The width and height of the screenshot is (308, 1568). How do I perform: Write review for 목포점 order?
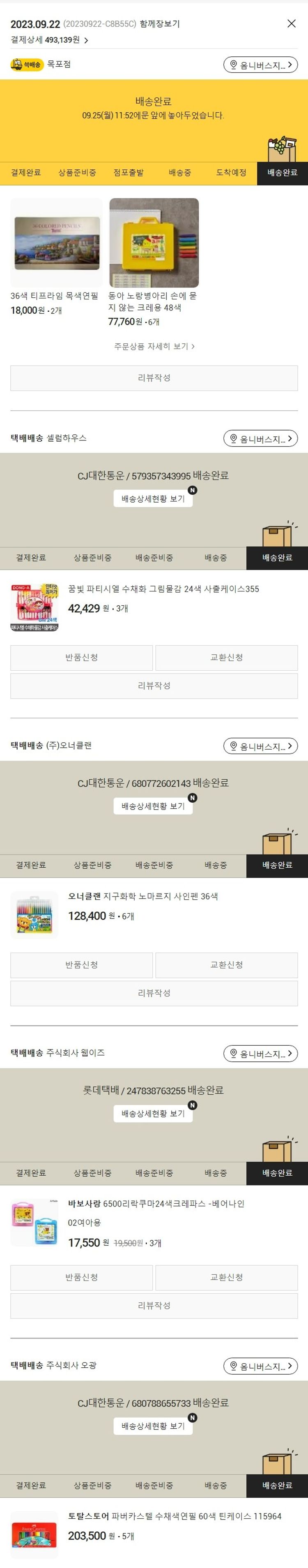pos(154,378)
